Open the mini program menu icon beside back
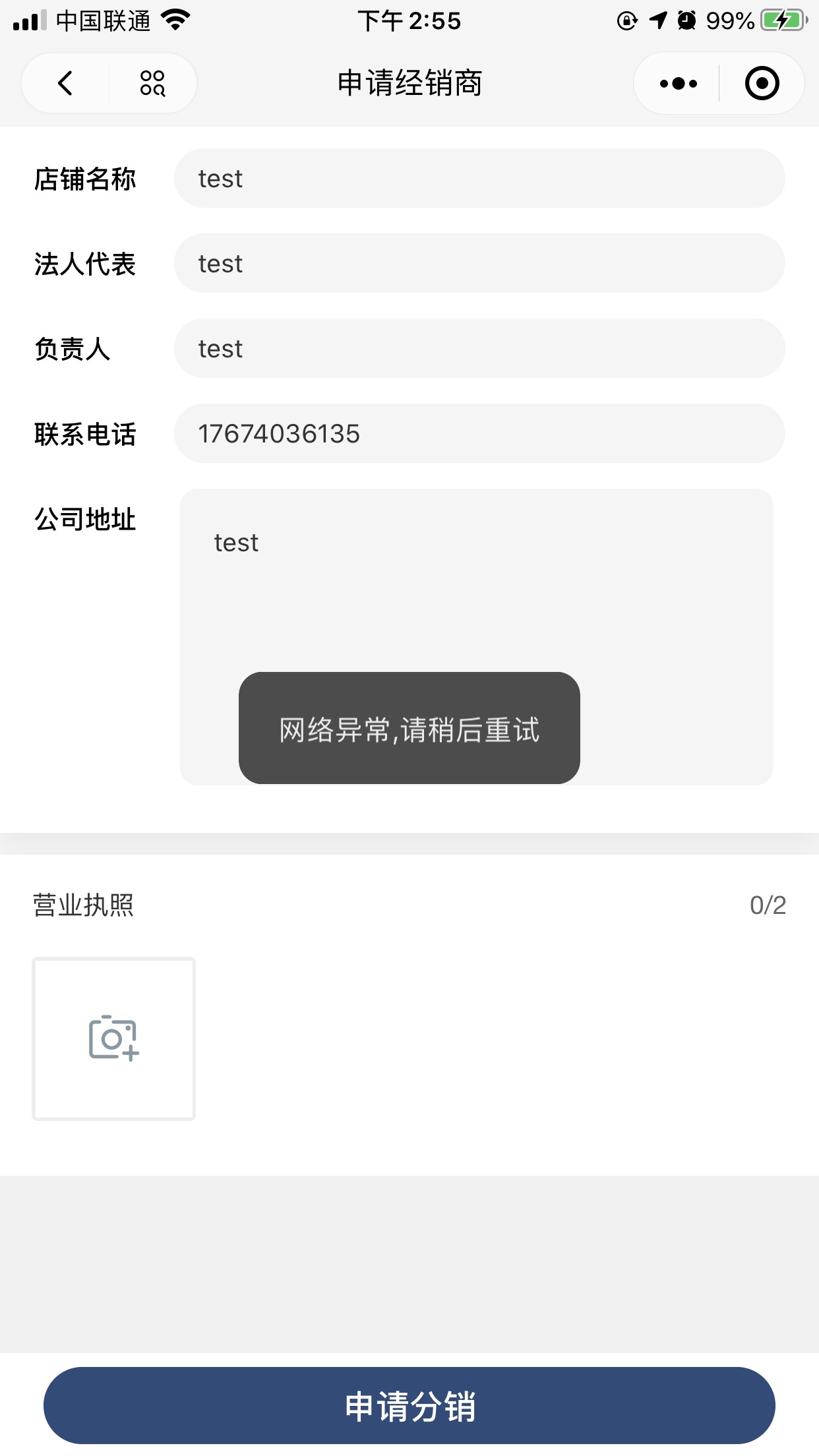 152,84
